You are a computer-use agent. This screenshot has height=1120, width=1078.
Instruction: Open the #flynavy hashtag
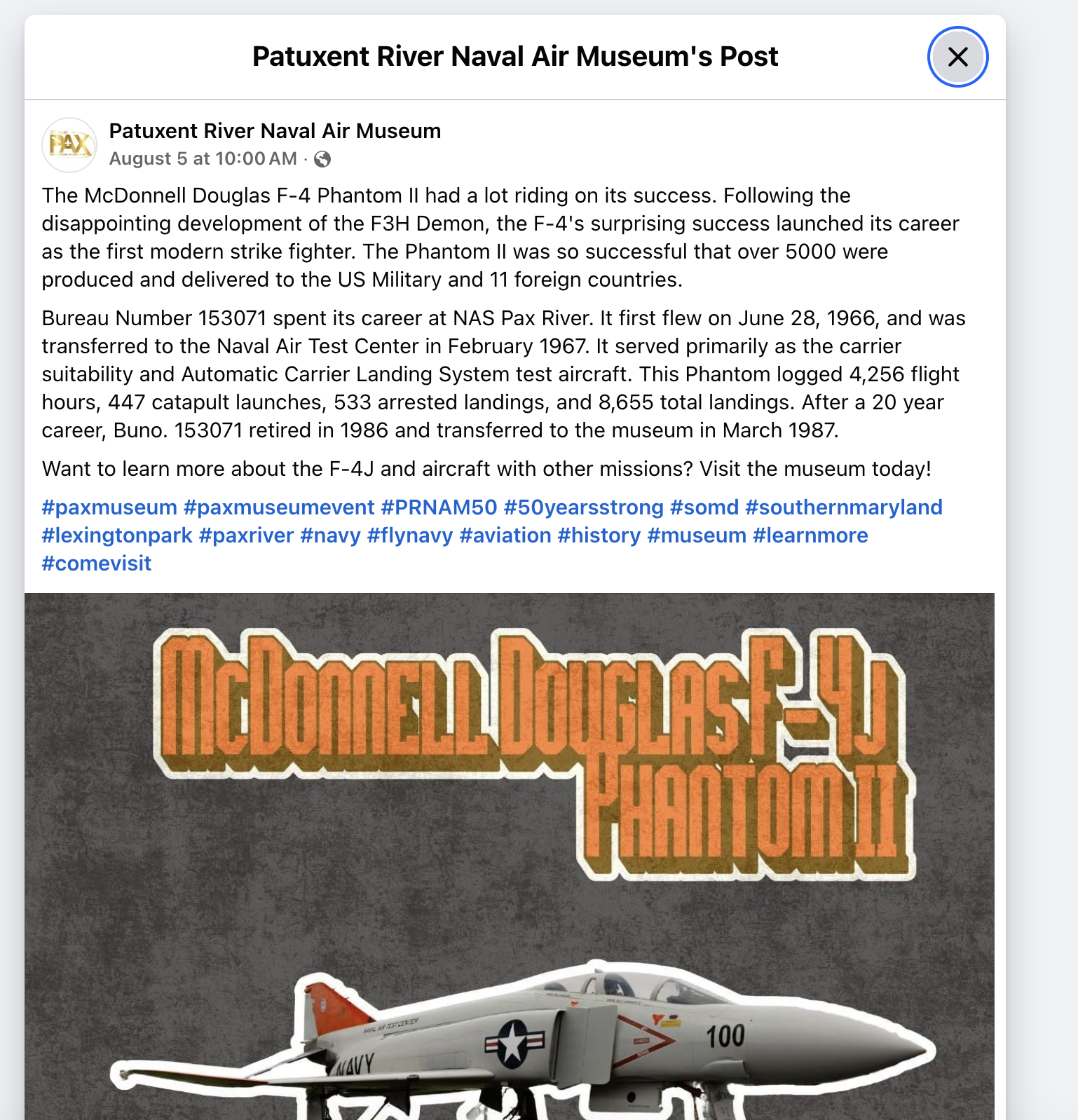click(x=410, y=535)
